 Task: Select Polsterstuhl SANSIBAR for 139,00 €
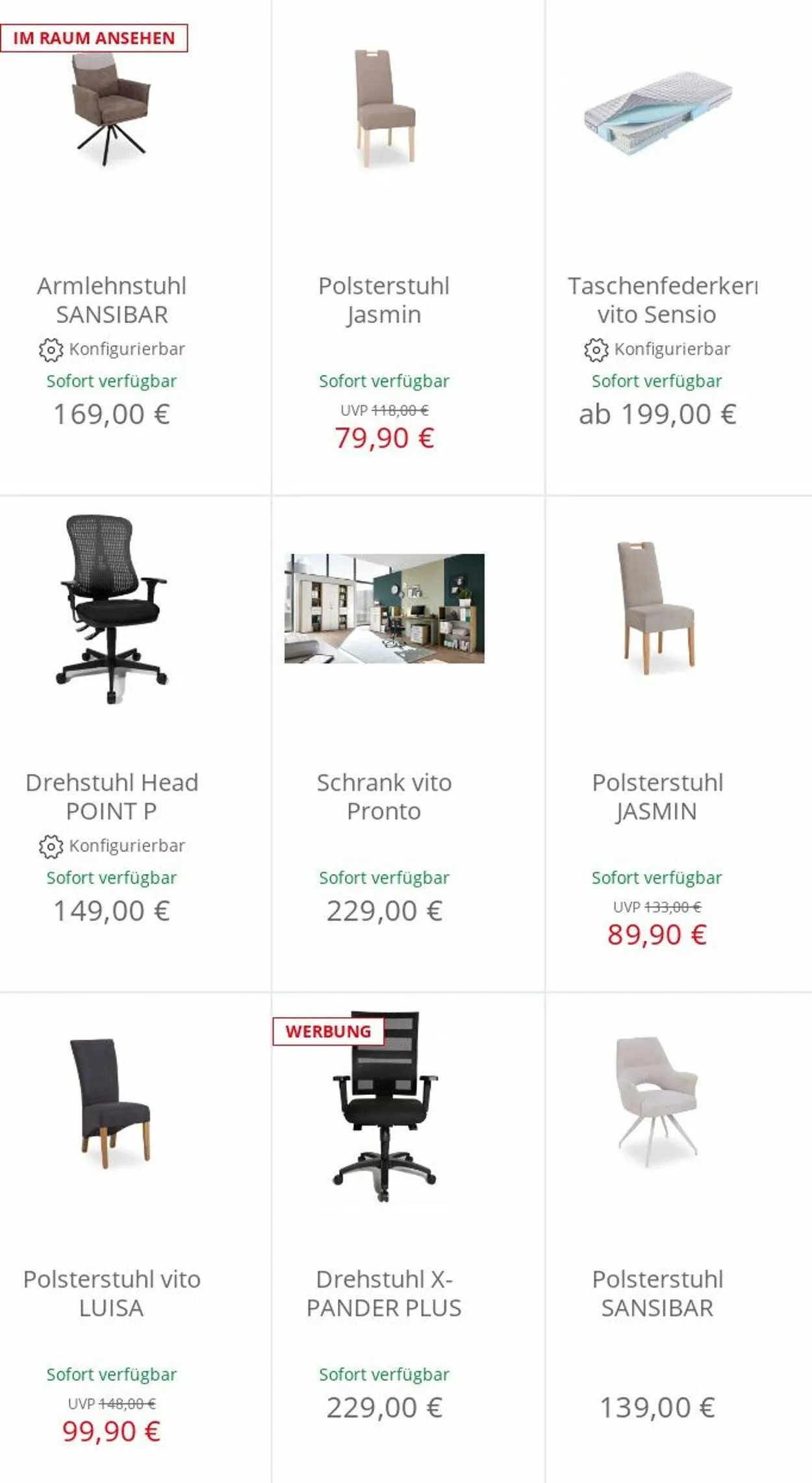click(679, 1238)
